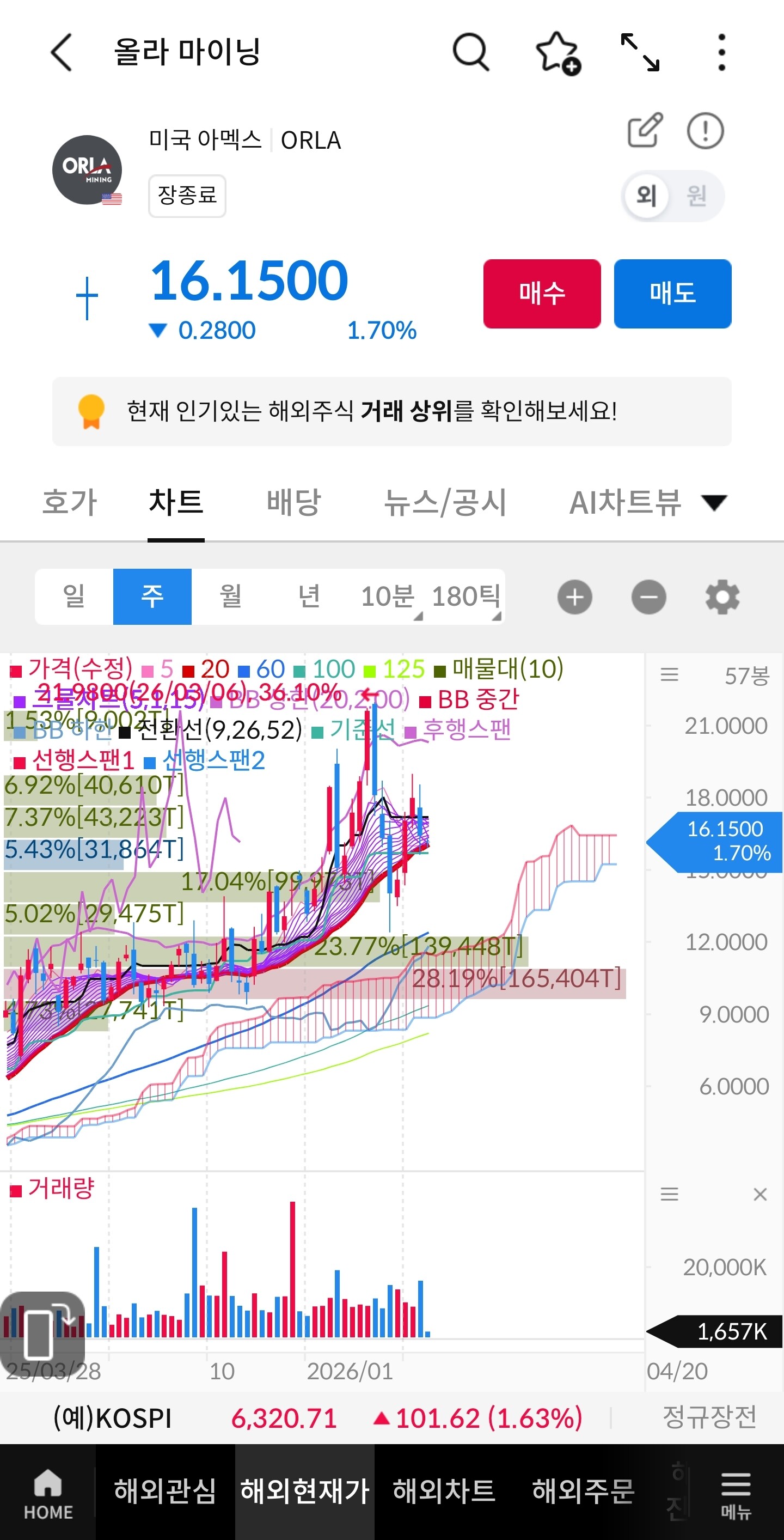
Task: Open stock search magnifier
Action: 471,52
